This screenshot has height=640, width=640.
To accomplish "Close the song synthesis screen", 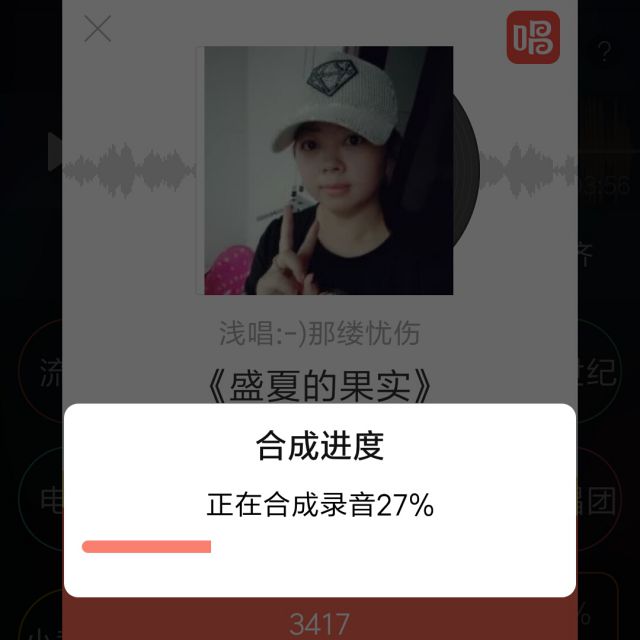I will point(98,30).
